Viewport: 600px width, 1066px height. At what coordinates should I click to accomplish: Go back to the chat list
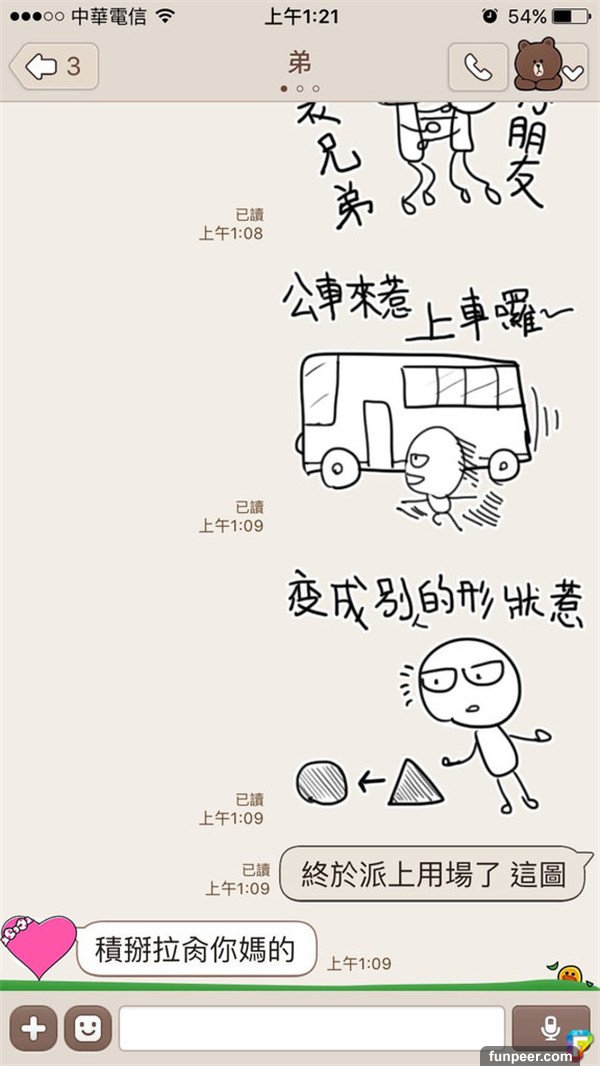[x=53, y=67]
